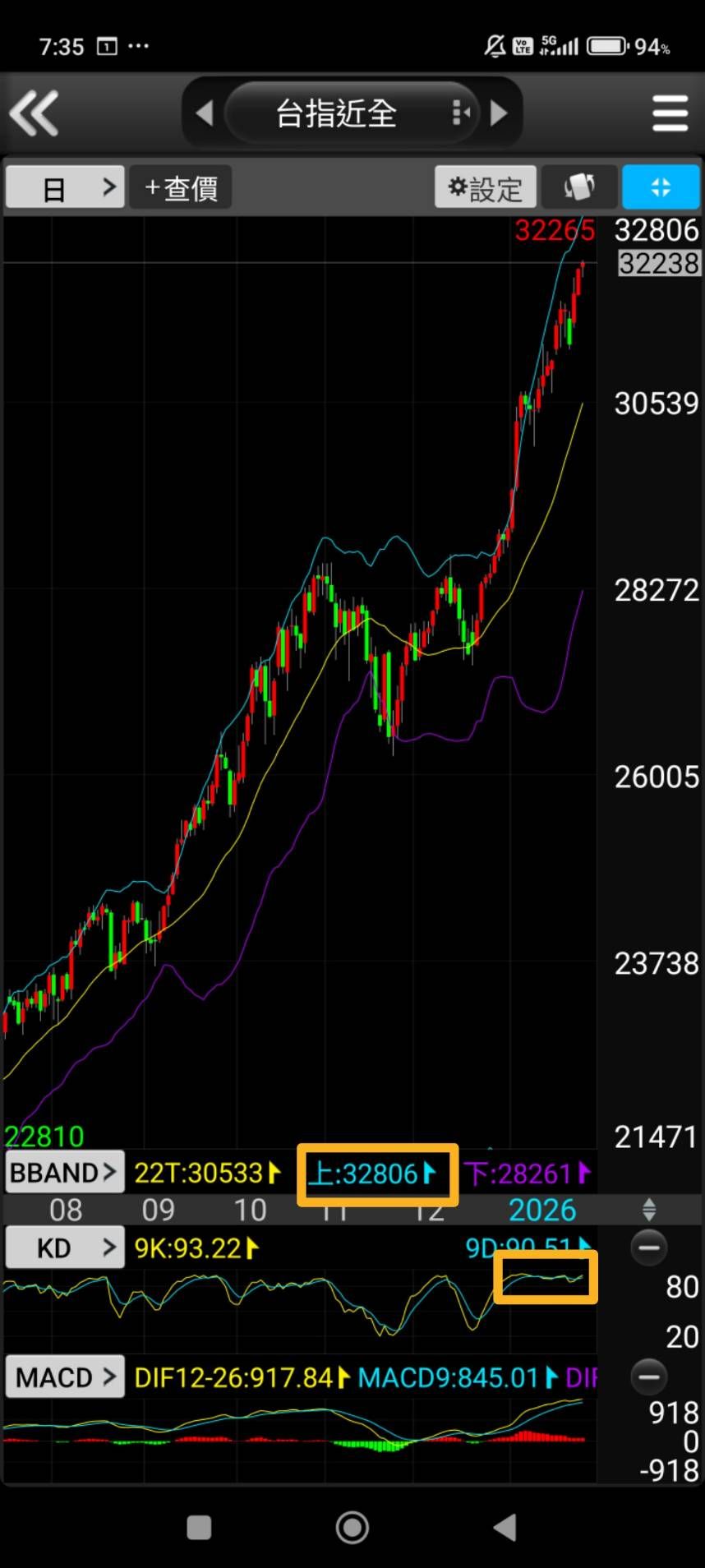Open the hamburger main menu
The width and height of the screenshot is (705, 1568).
point(670,113)
